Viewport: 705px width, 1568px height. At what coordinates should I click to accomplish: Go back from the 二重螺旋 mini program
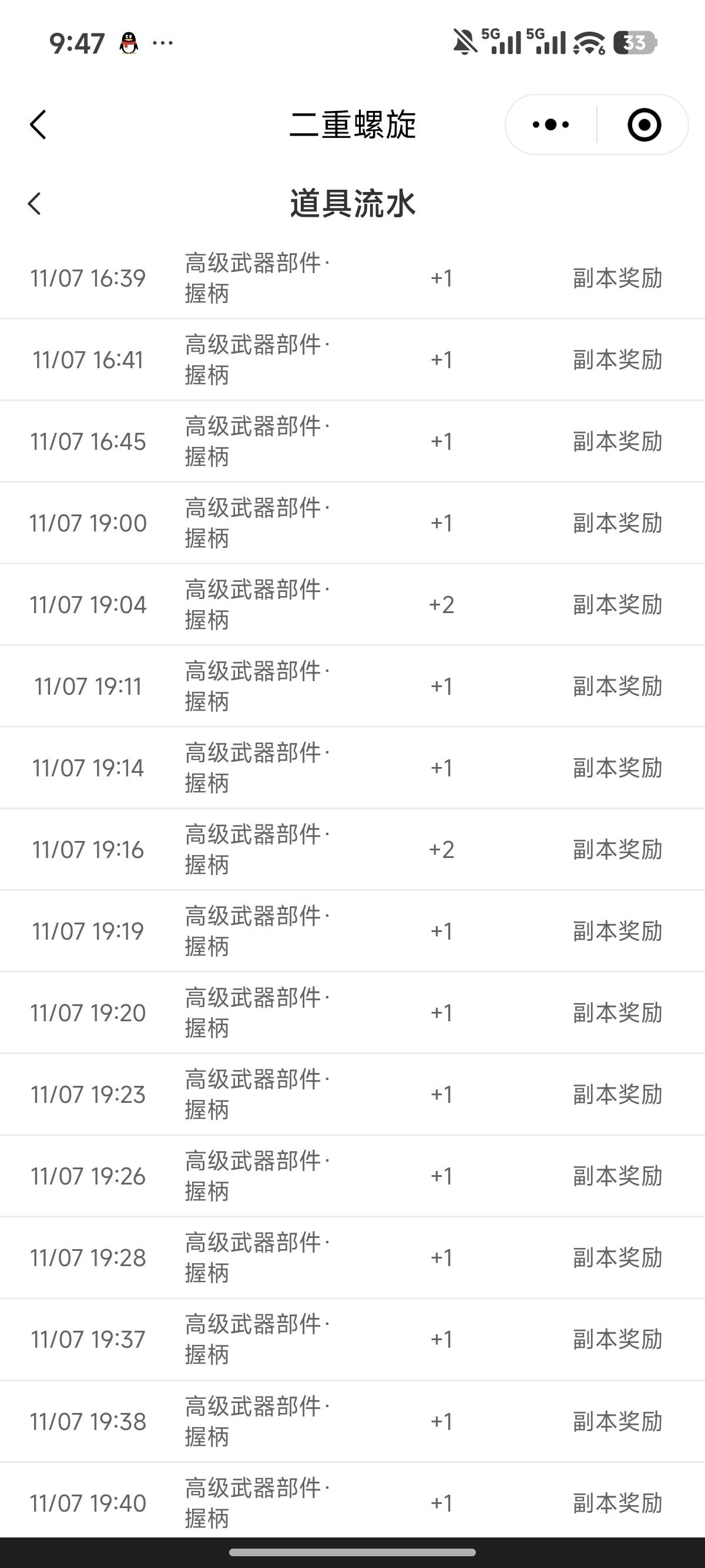click(x=38, y=125)
